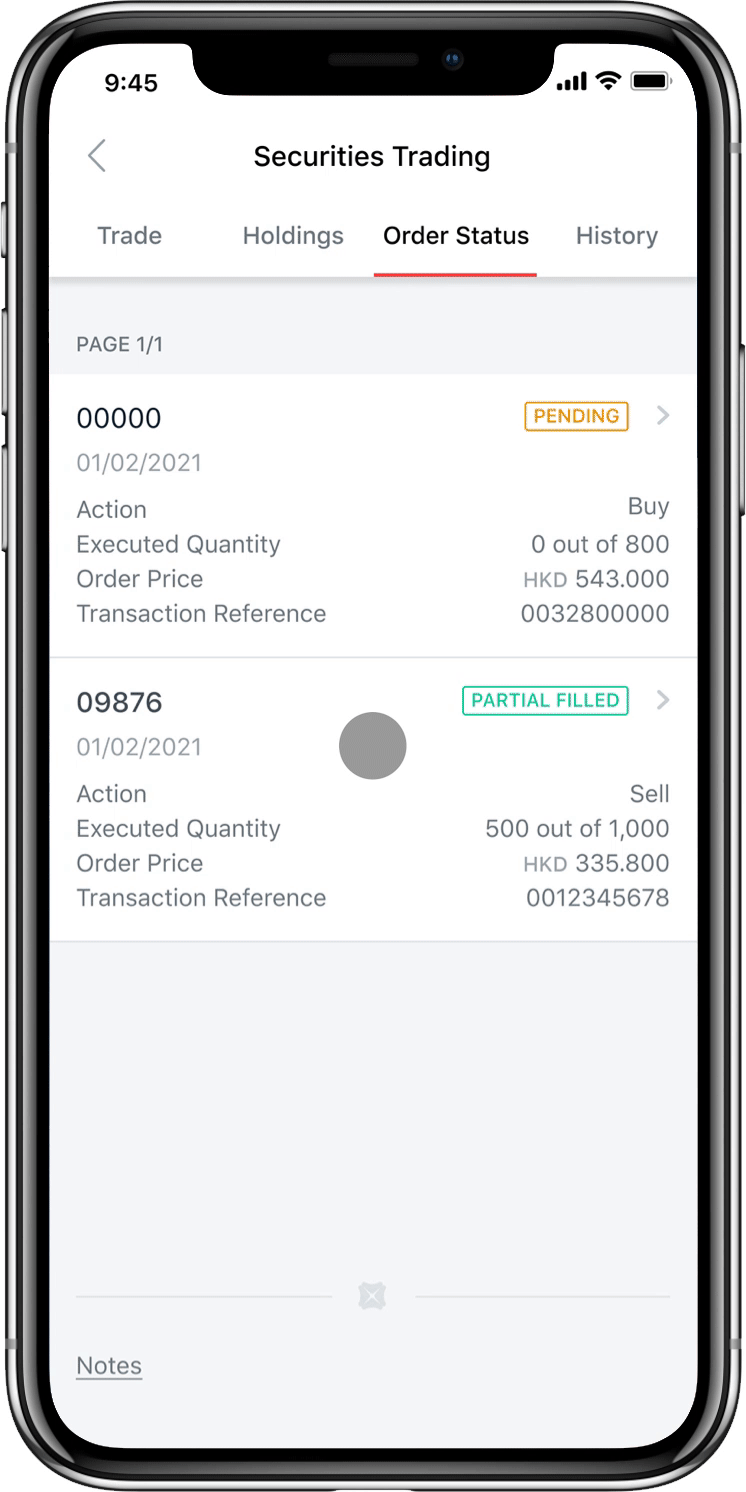Viewport: 746px width, 1492px height.
Task: Switch to the History tab
Action: tap(616, 236)
